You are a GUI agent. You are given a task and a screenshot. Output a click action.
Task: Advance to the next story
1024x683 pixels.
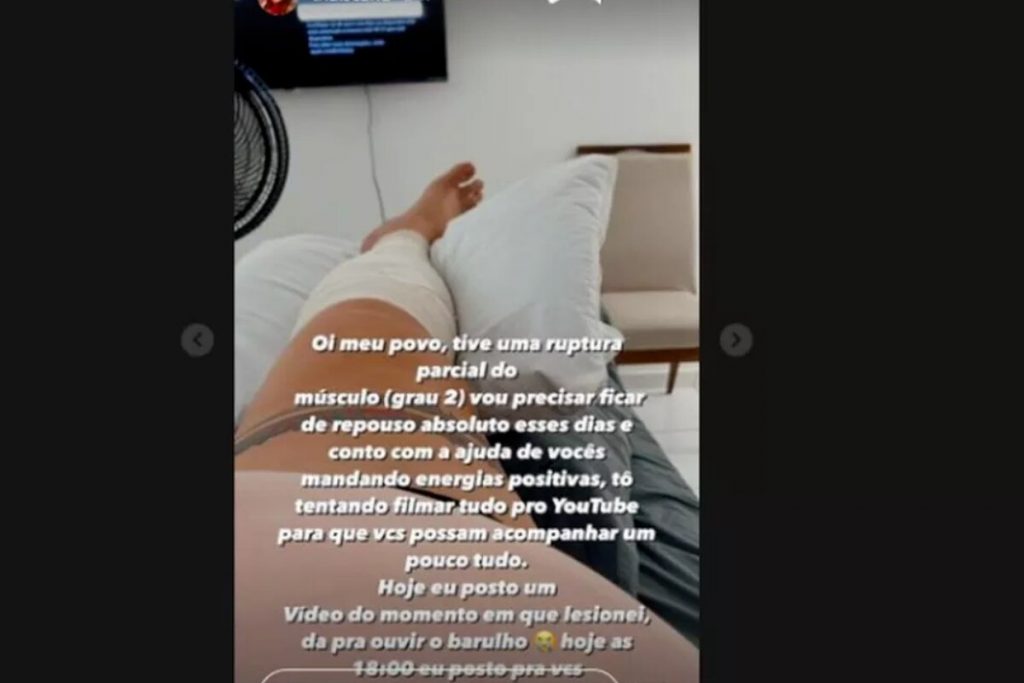point(736,340)
